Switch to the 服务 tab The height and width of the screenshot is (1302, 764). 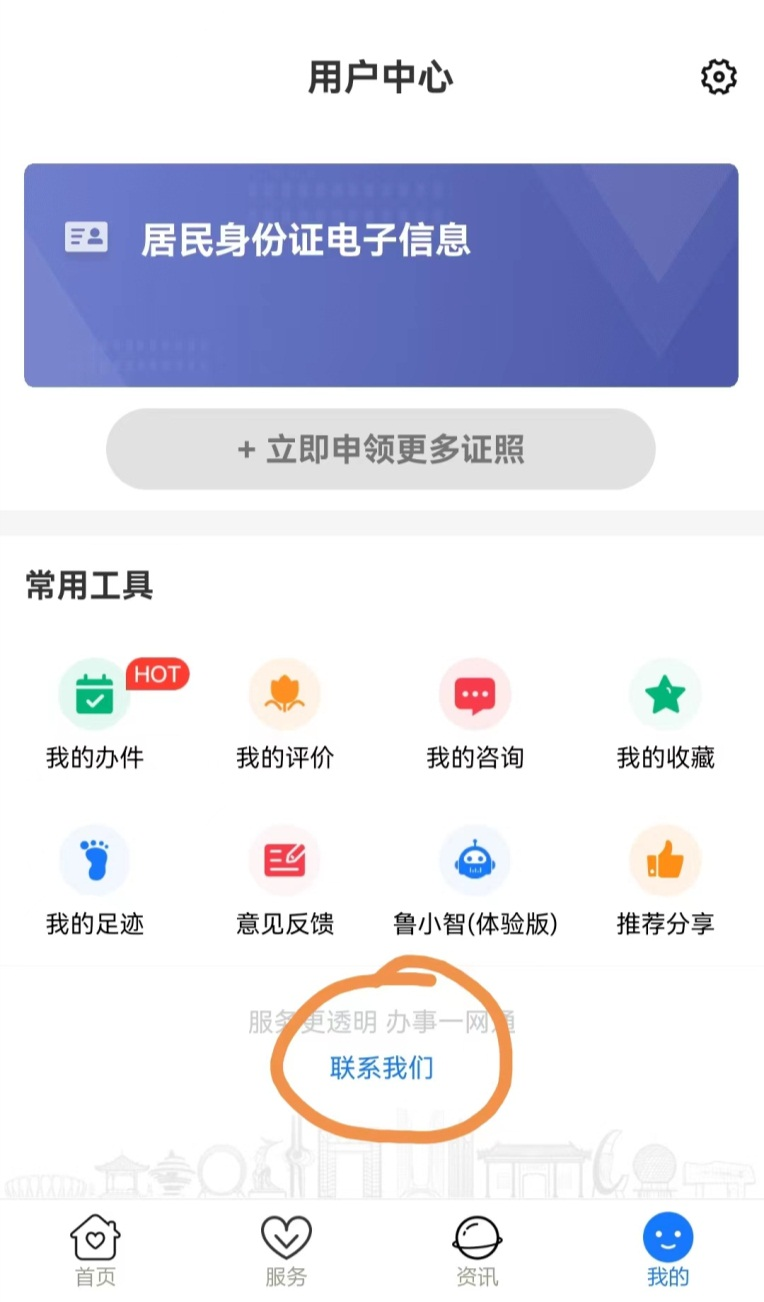[286, 1250]
